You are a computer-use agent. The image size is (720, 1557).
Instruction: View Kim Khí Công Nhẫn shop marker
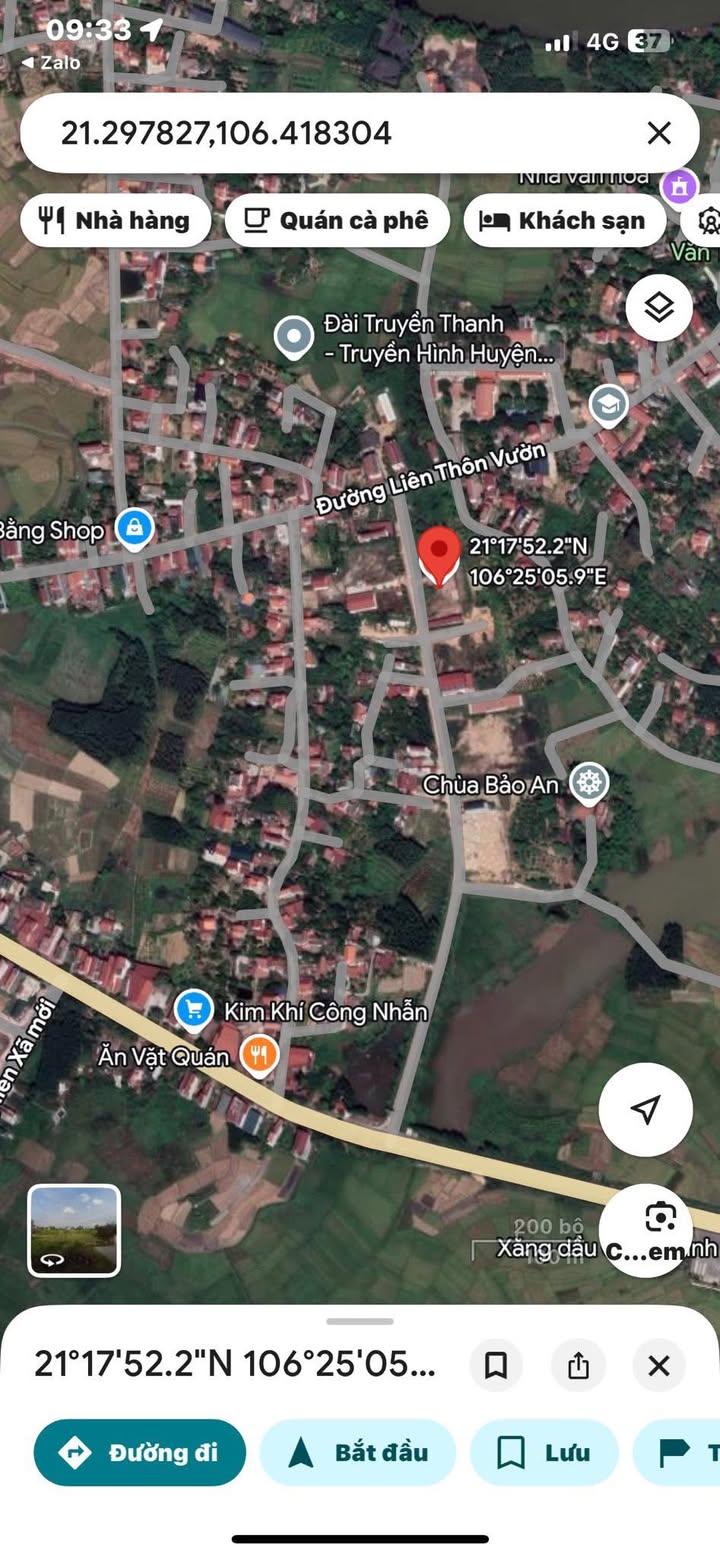193,1011
